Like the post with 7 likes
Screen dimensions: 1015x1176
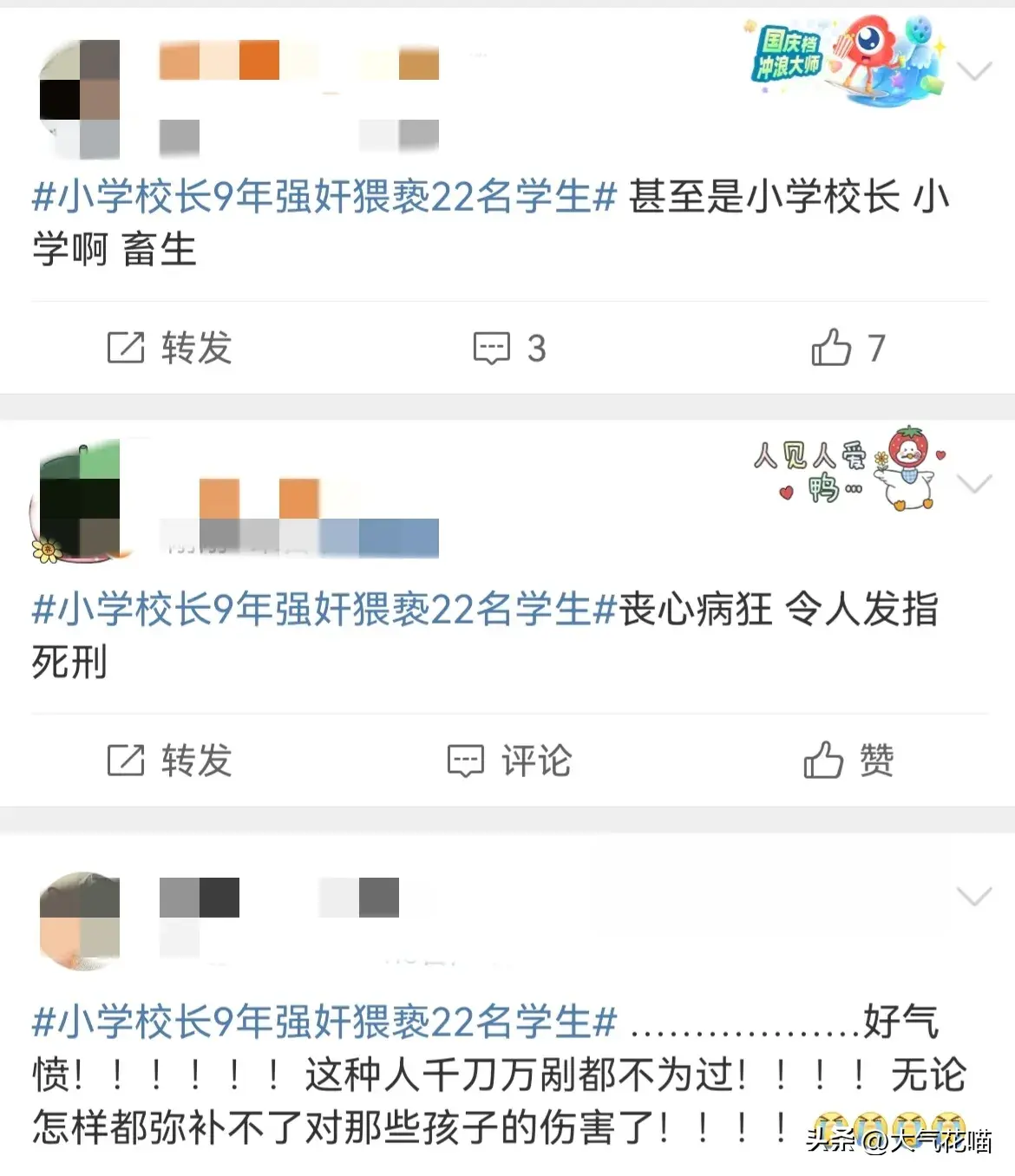pyautogui.click(x=848, y=349)
